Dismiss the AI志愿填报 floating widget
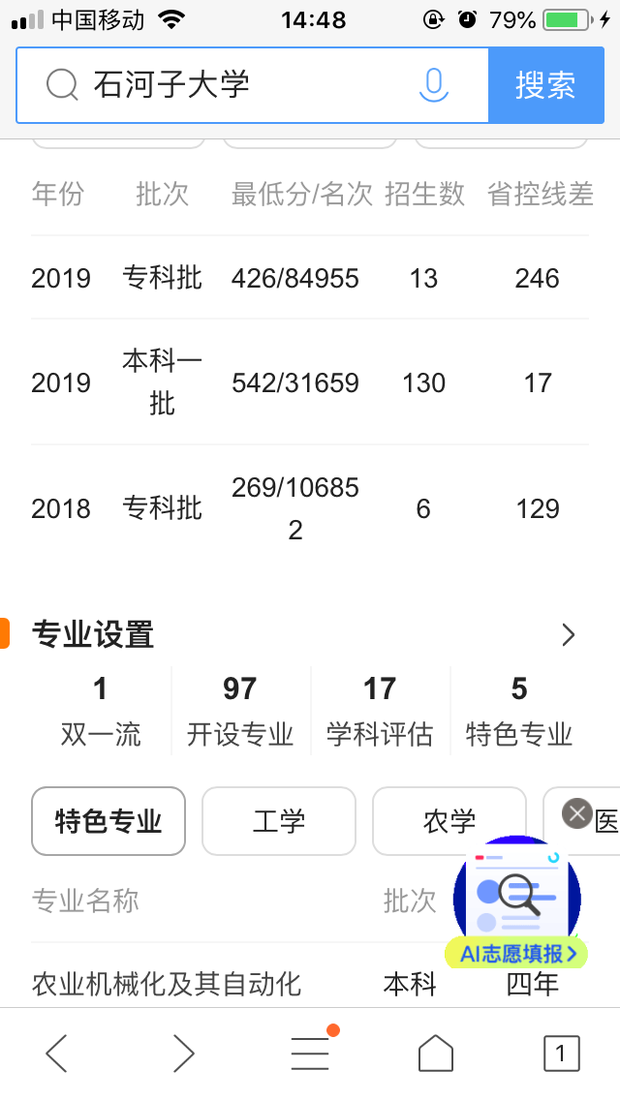Screen dimensions: 620x1100 pyautogui.click(x=577, y=814)
